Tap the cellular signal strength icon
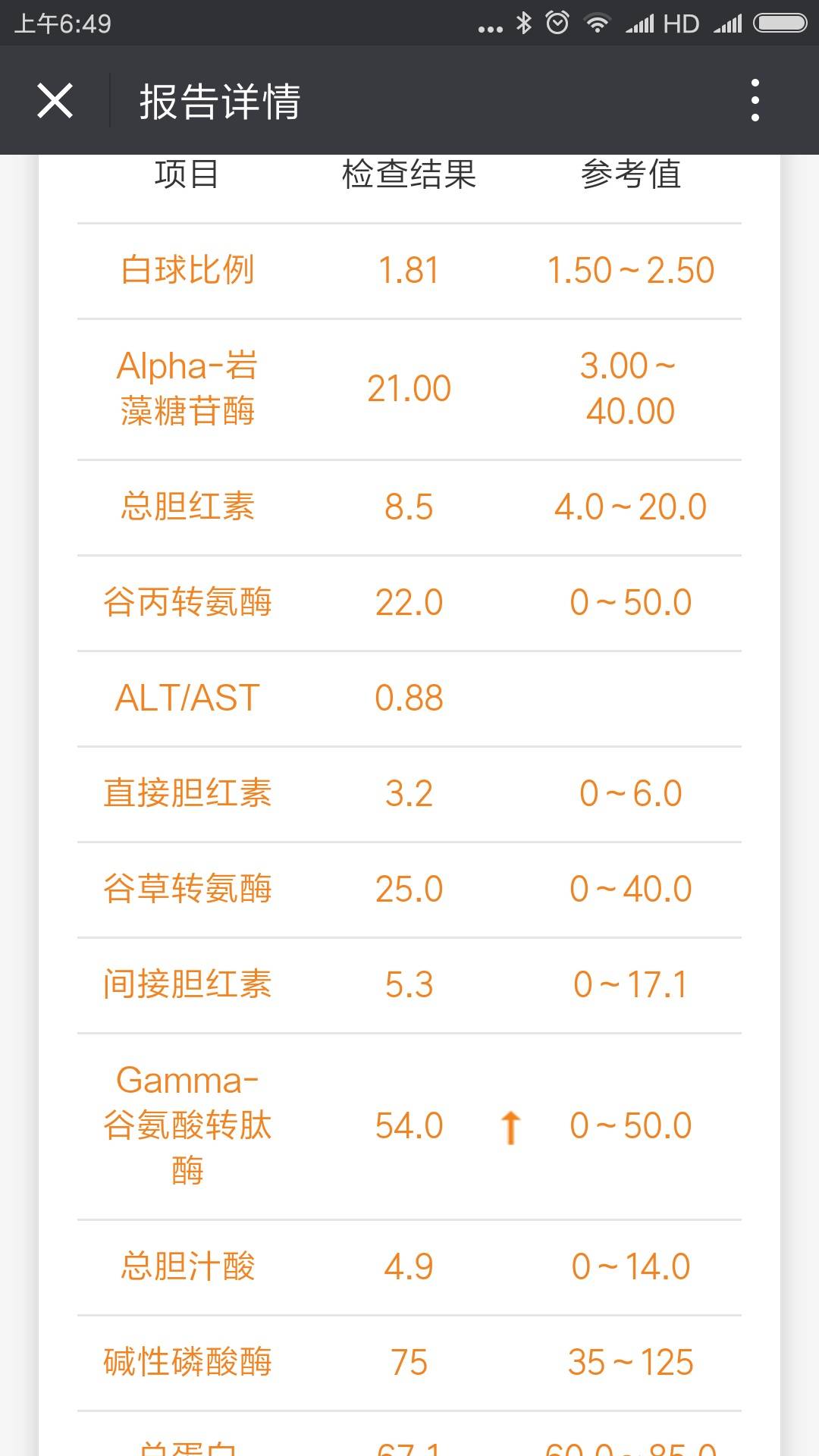The width and height of the screenshot is (819, 1456). pyautogui.click(x=641, y=24)
